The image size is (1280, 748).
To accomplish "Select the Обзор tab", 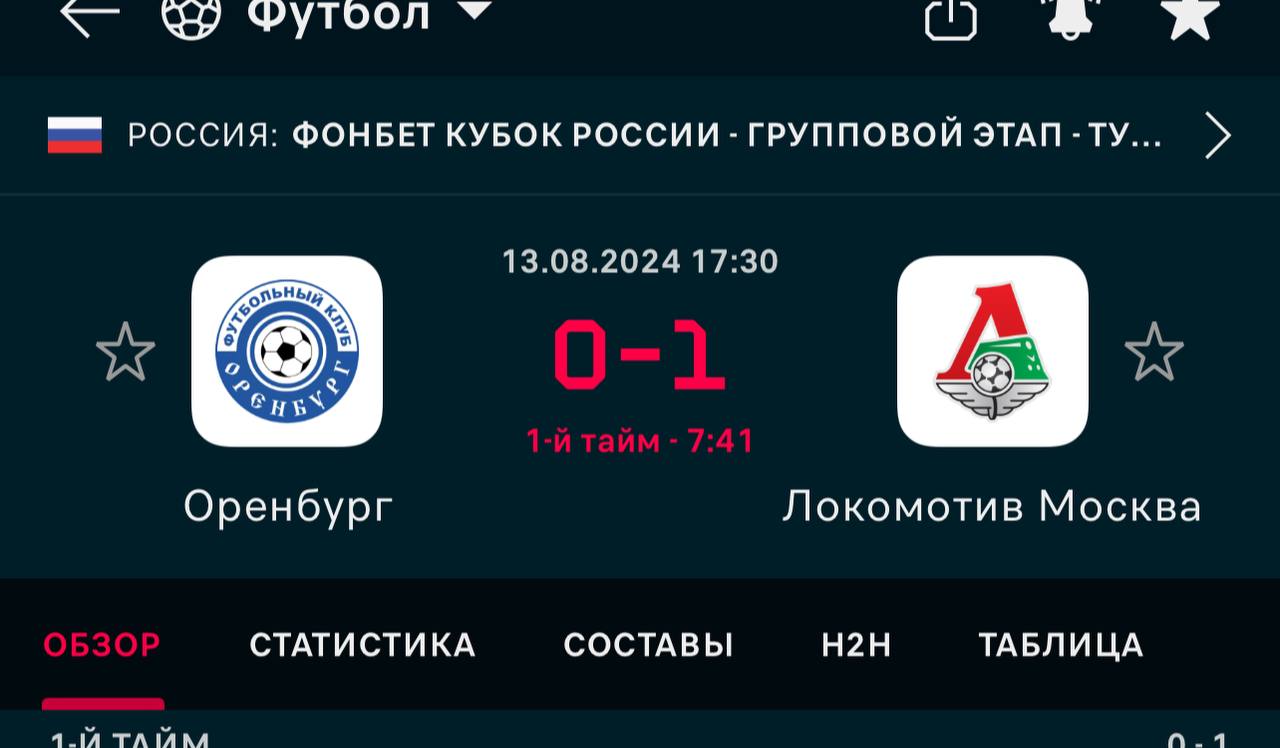I will [x=102, y=645].
